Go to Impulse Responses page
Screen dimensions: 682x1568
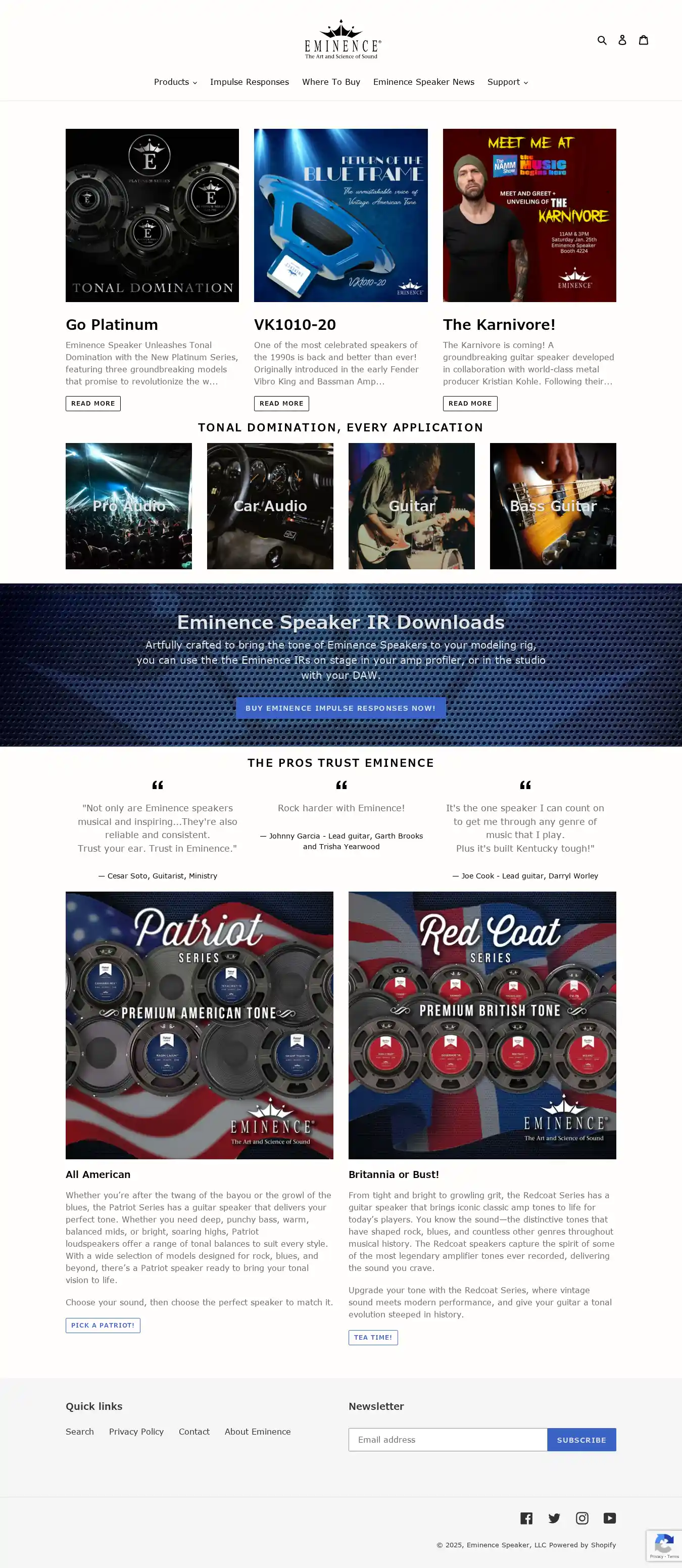click(x=249, y=82)
